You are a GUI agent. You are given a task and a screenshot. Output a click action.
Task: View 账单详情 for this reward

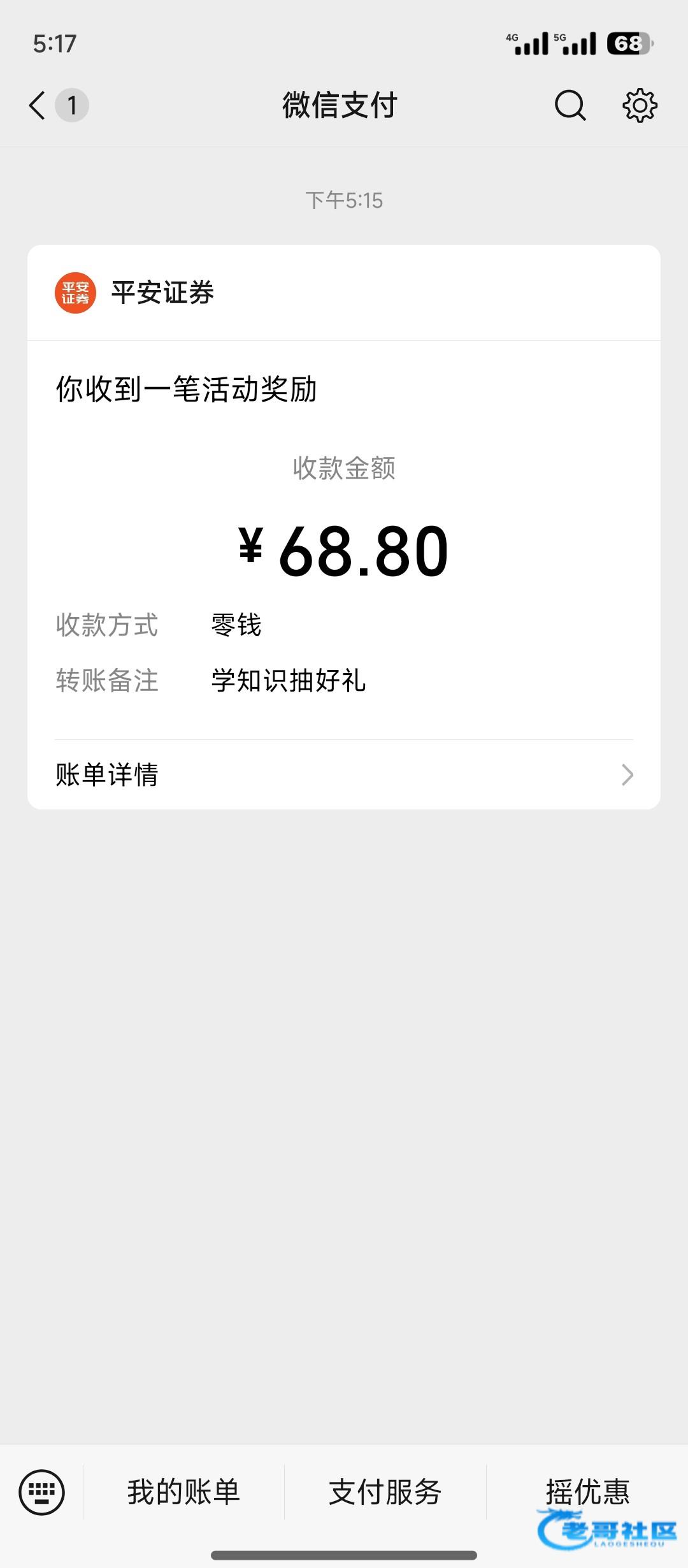[x=344, y=774]
